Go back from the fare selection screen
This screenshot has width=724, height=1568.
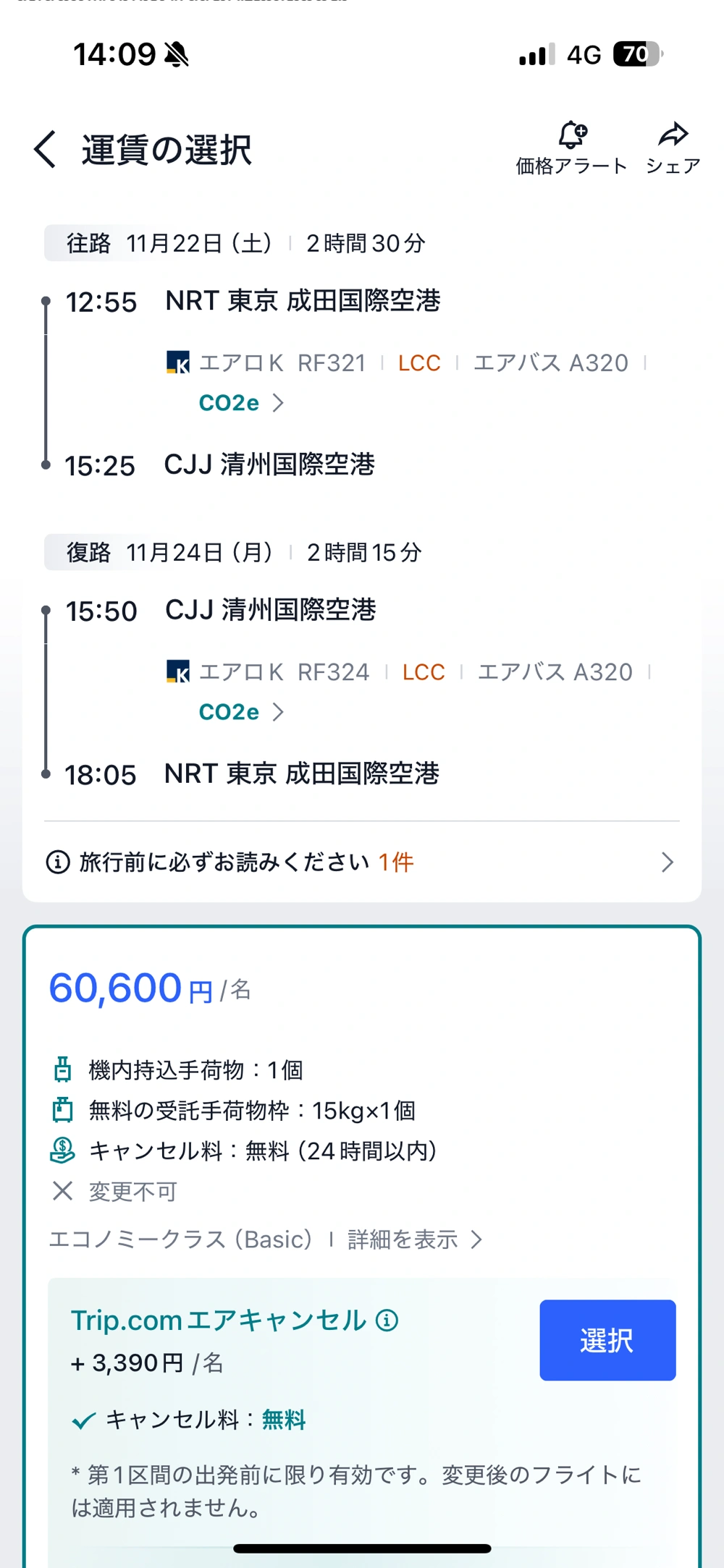(45, 150)
